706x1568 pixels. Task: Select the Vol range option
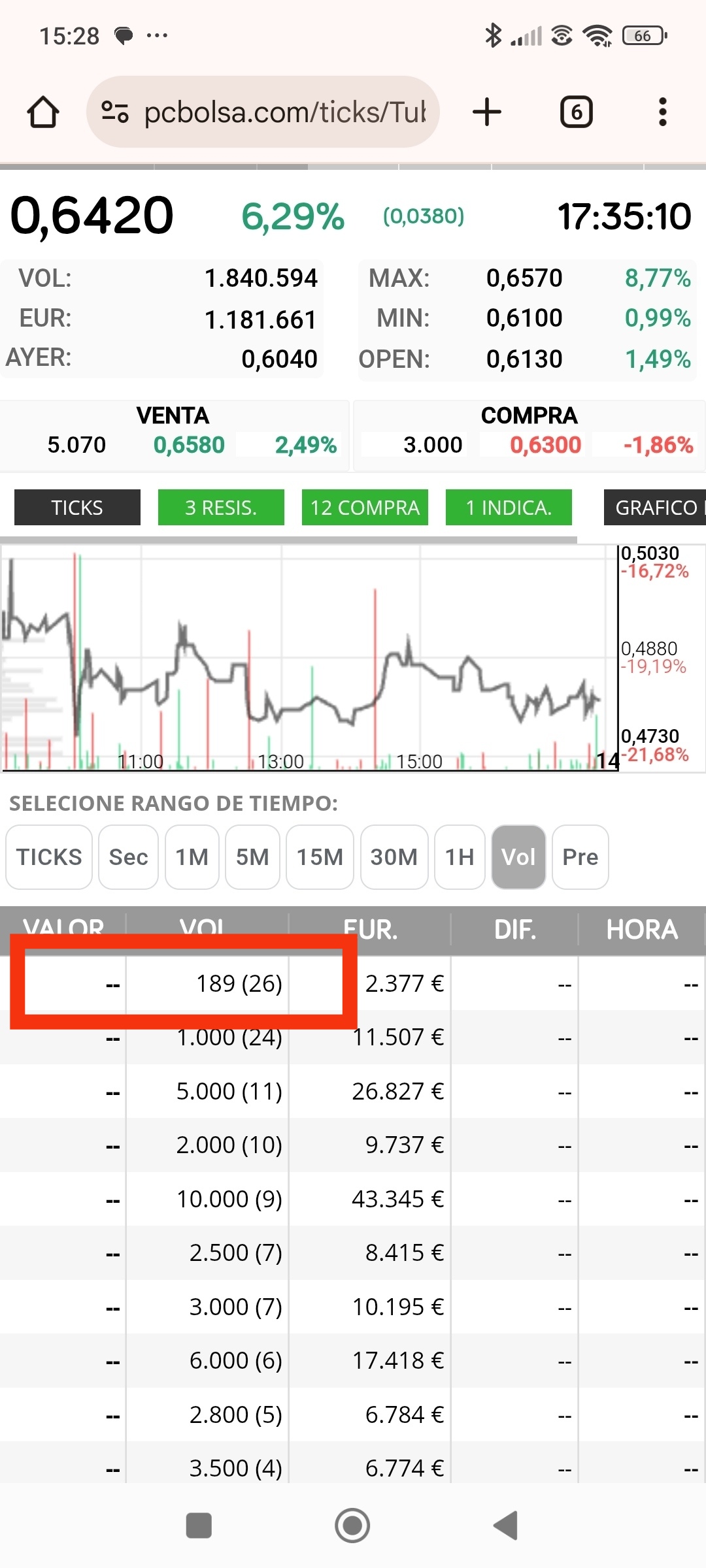pos(518,857)
